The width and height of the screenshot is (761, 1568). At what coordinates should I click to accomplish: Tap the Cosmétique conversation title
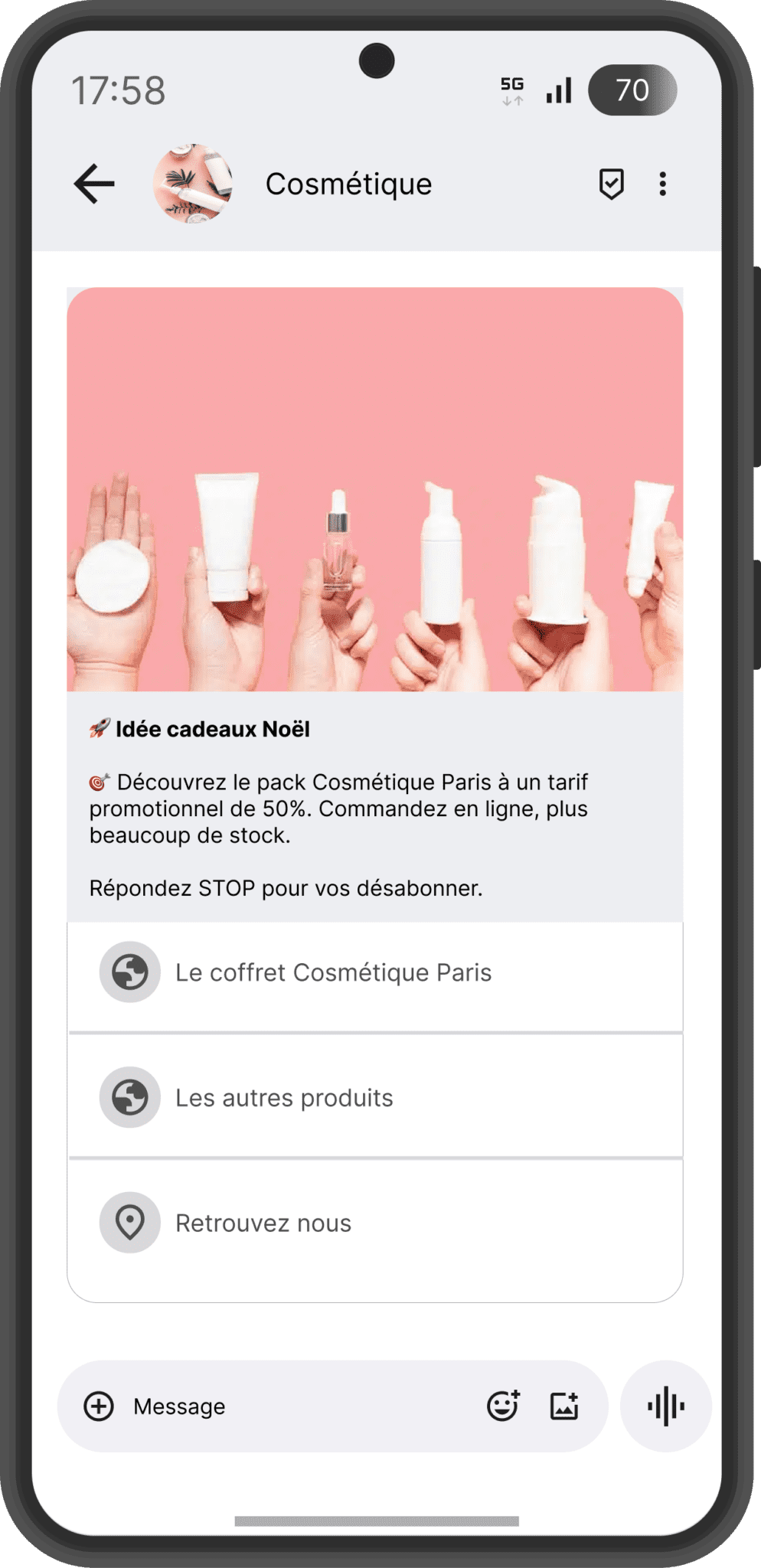[349, 184]
